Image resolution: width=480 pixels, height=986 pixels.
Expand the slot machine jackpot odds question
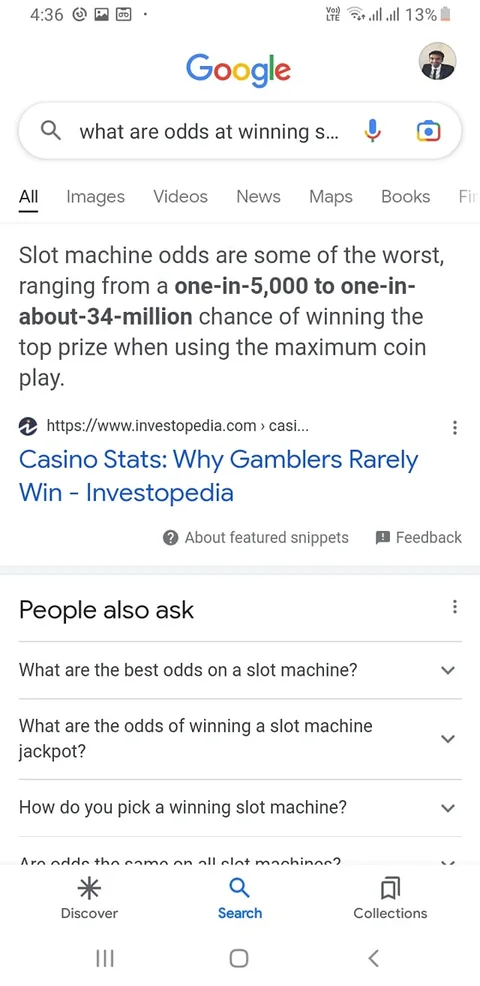(240, 739)
